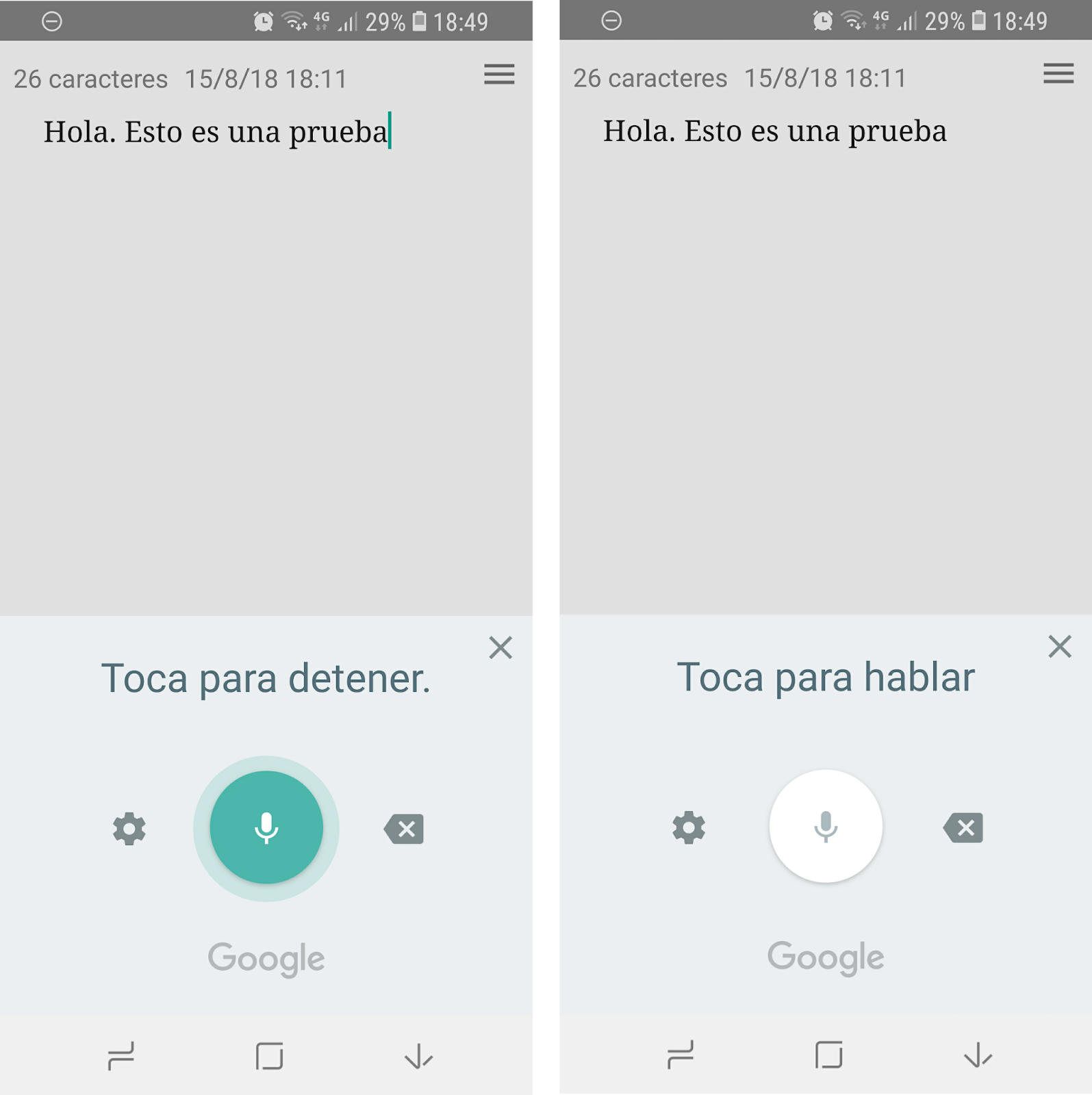Go home from the 'Toca para hablar' screen
Viewport: 1092px width, 1095px height.
(x=829, y=1055)
